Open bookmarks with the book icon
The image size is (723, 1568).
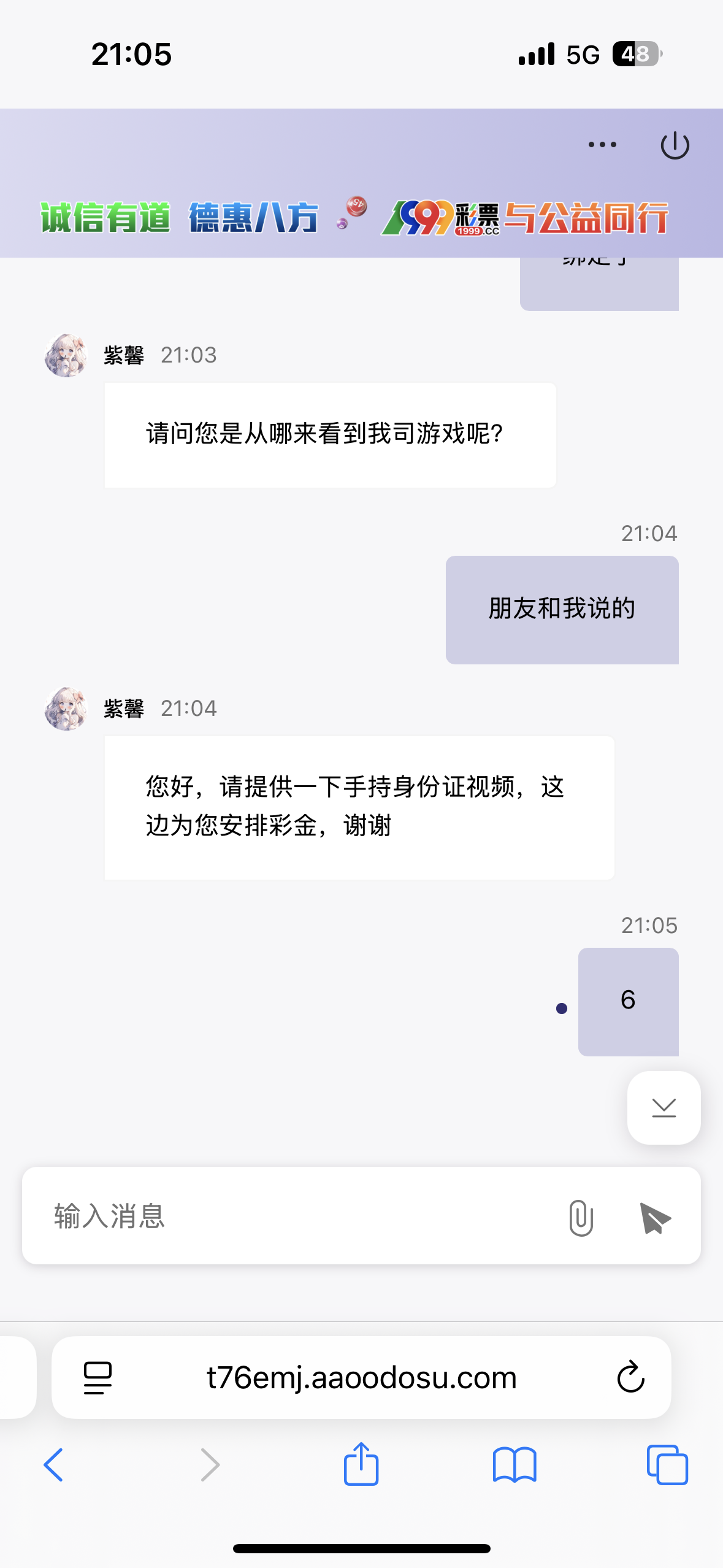point(516,1465)
